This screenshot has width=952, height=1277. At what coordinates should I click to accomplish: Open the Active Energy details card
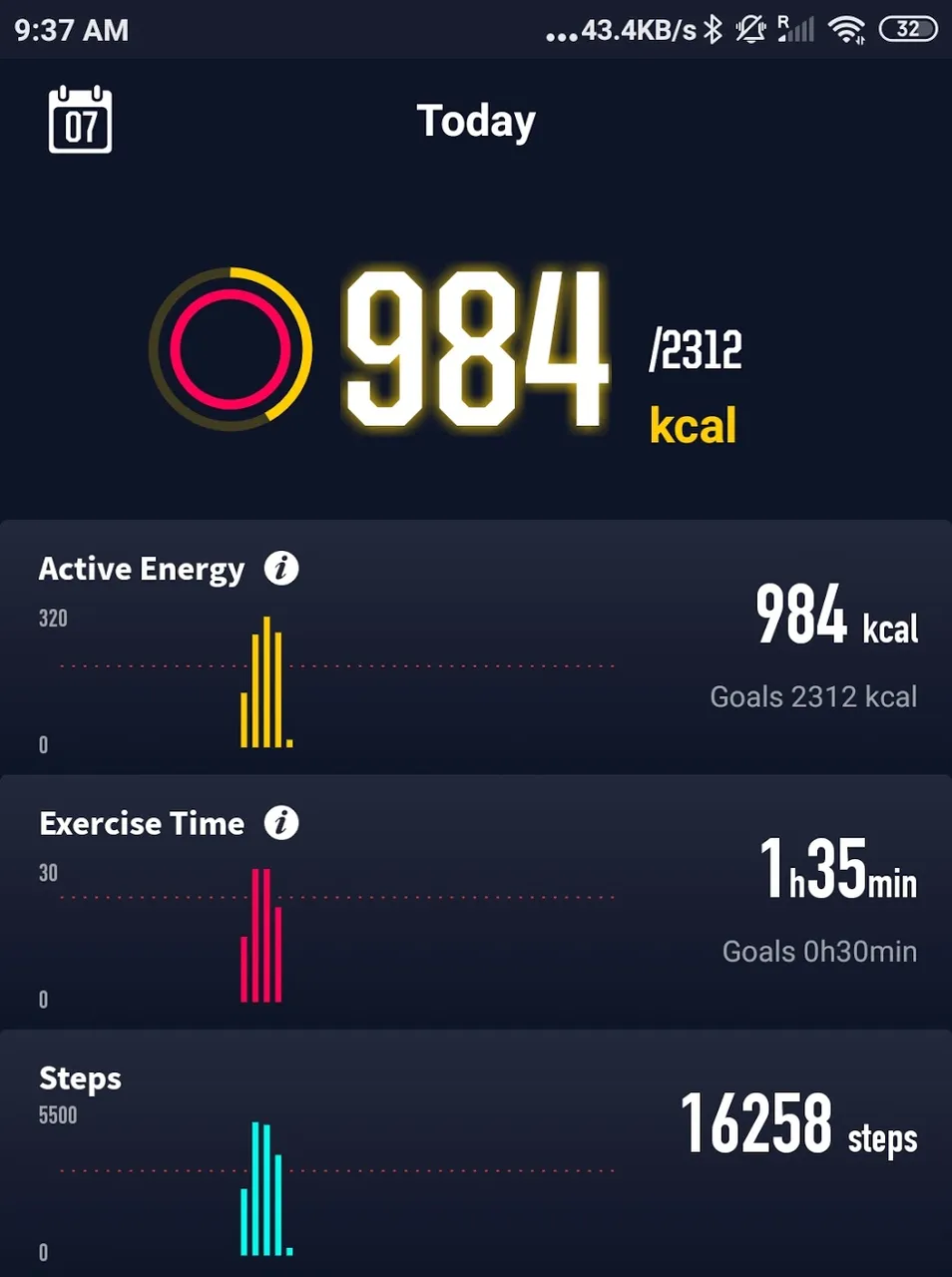pos(476,648)
